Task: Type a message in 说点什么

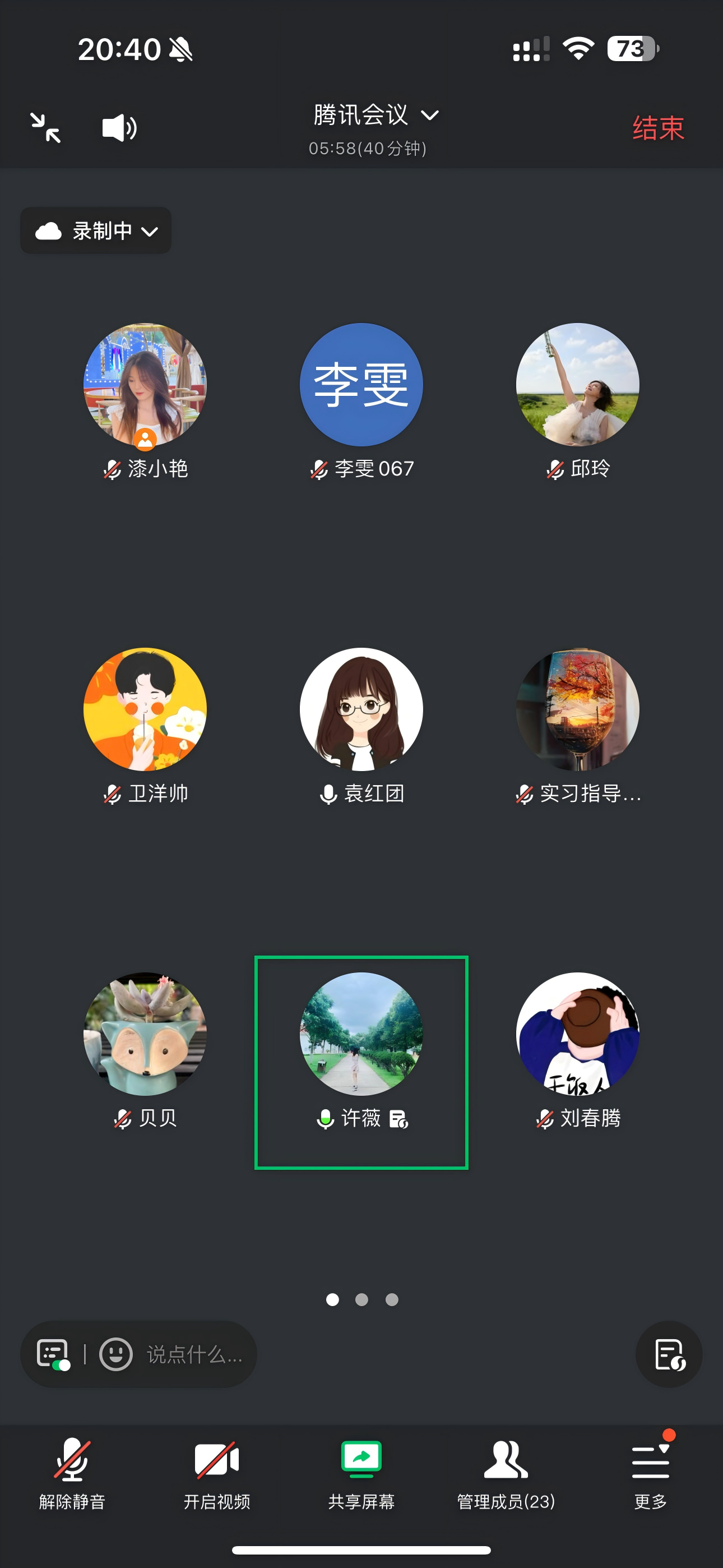Action: click(194, 1354)
